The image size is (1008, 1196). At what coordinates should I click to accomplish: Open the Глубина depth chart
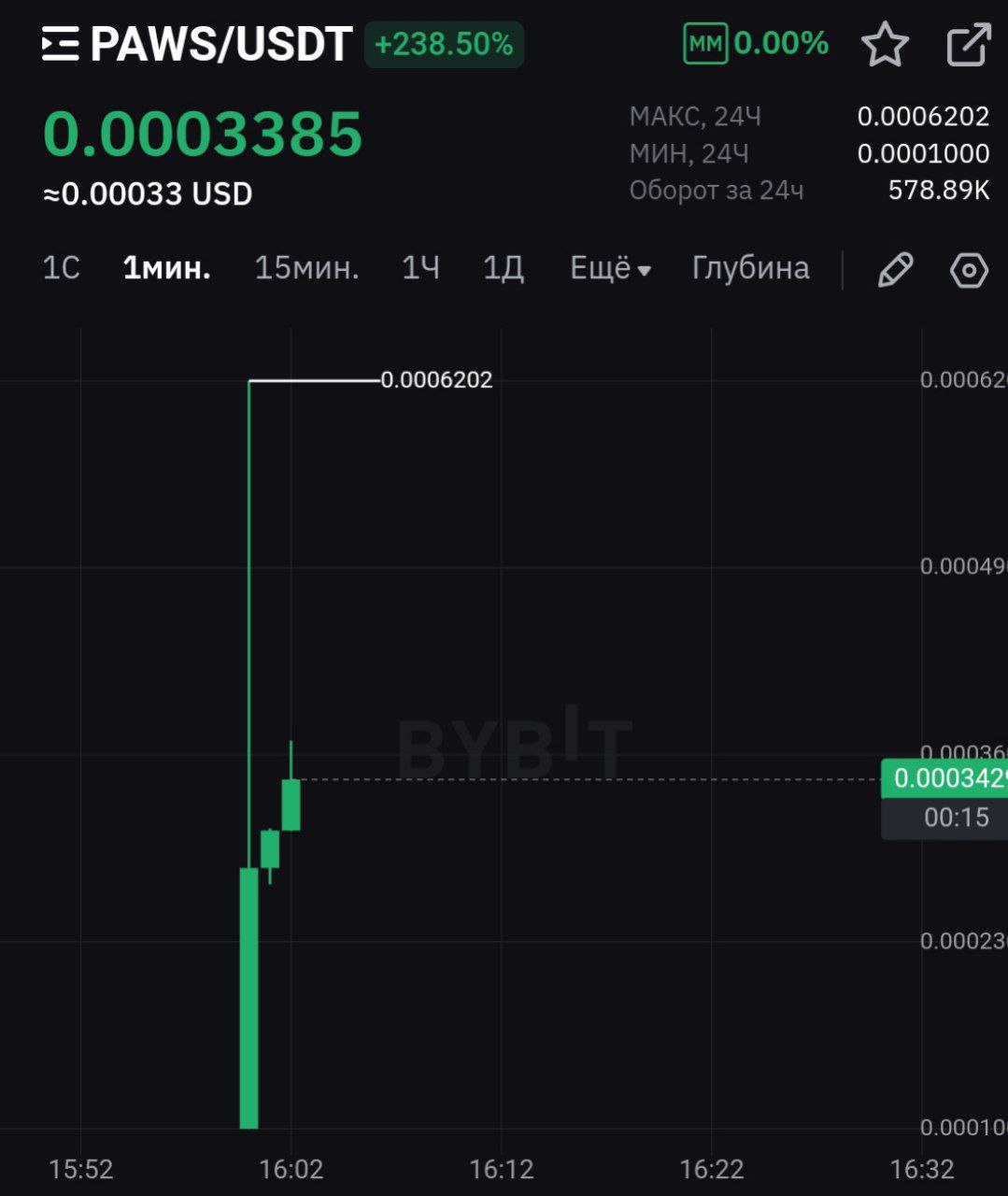750,268
